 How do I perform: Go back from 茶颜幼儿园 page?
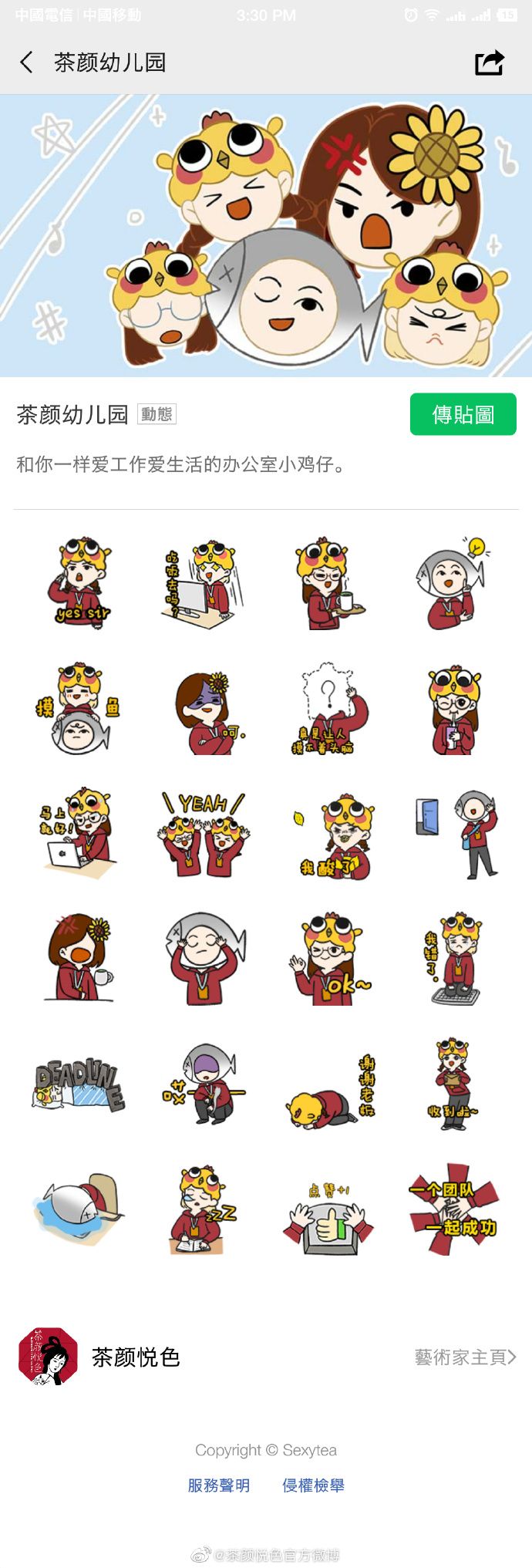pos(27,62)
